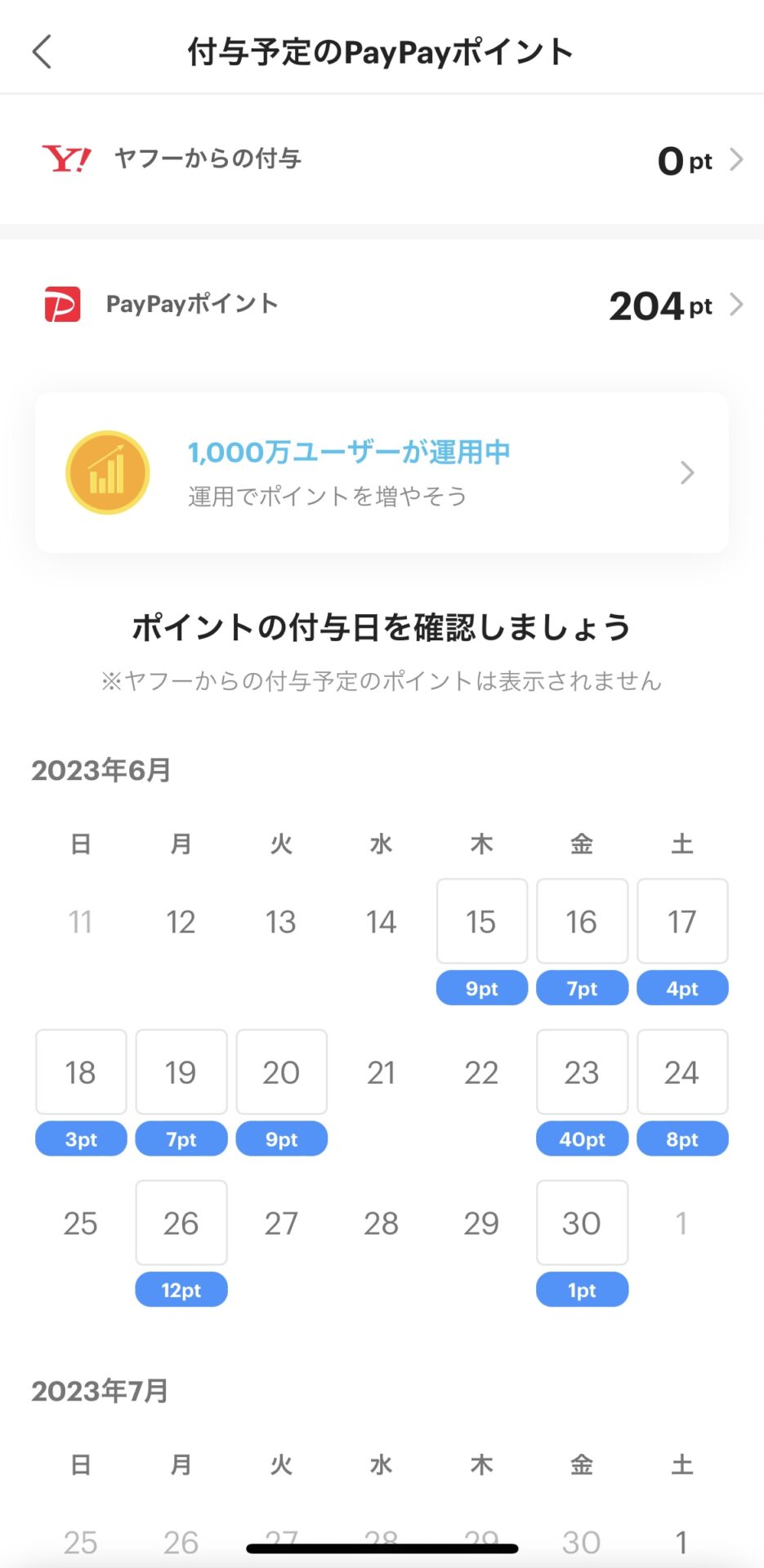
Task: Click the red PayPay P logo icon
Action: click(64, 304)
